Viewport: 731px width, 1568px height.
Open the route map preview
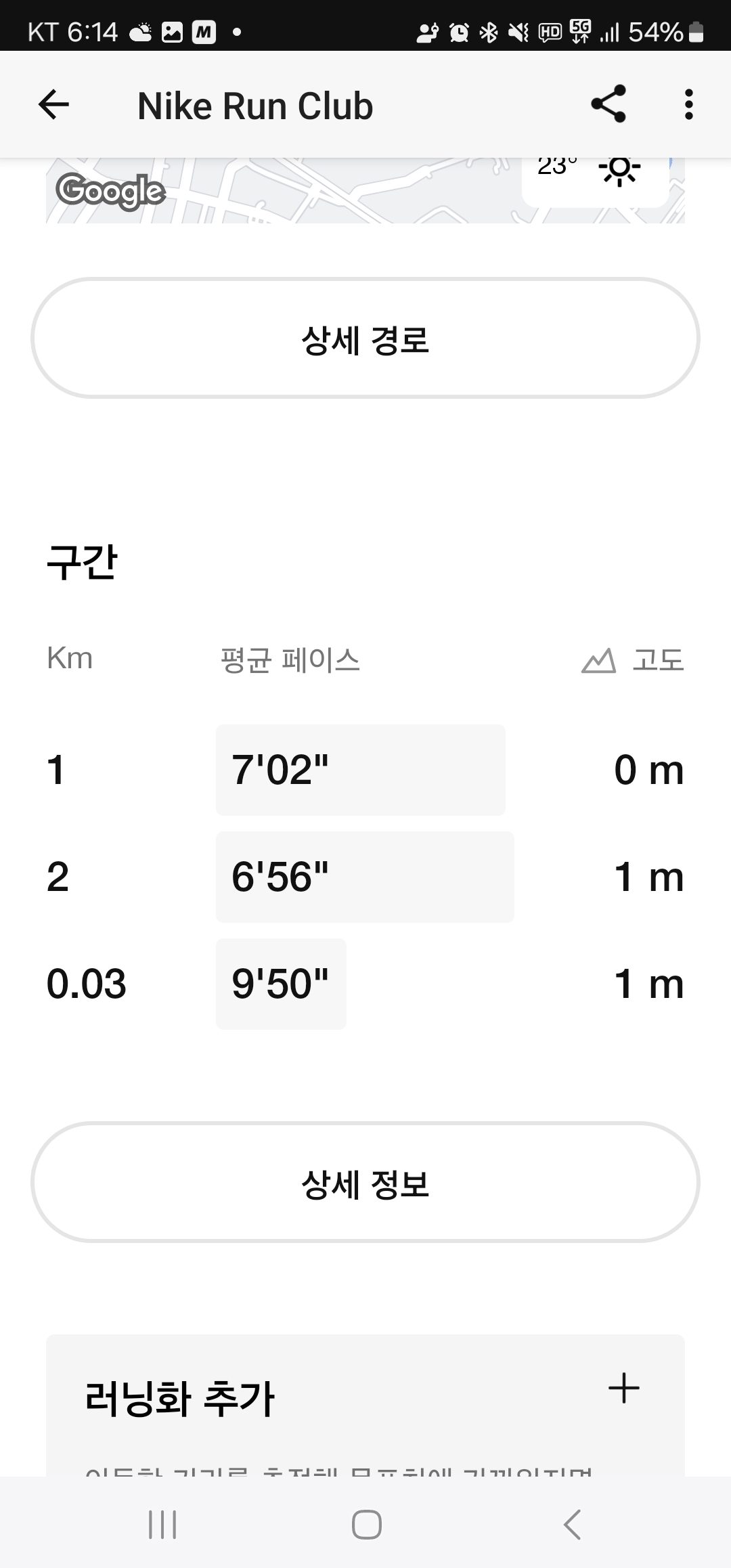(x=365, y=191)
